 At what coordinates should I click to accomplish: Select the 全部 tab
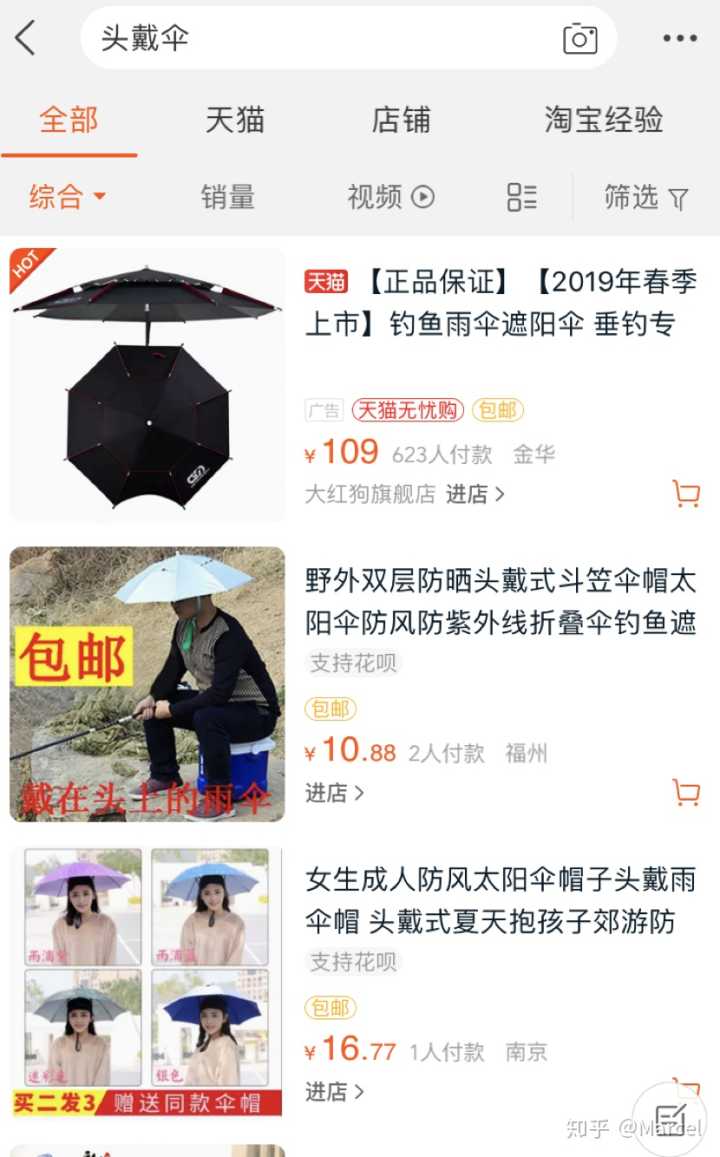[x=69, y=120]
